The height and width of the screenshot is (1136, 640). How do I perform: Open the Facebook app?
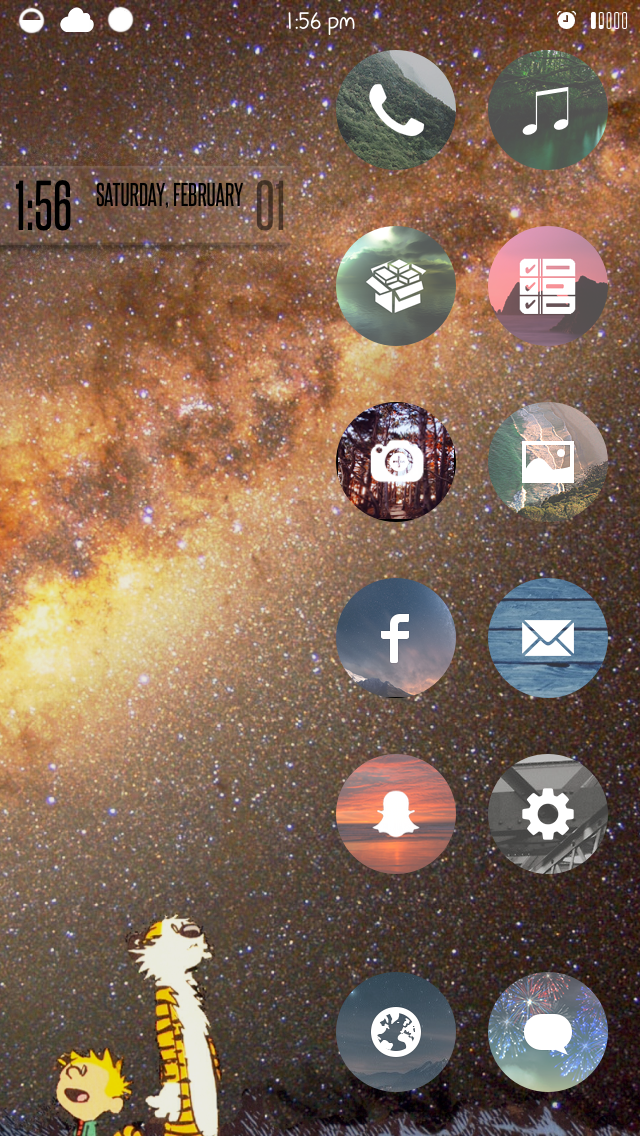[x=396, y=638]
